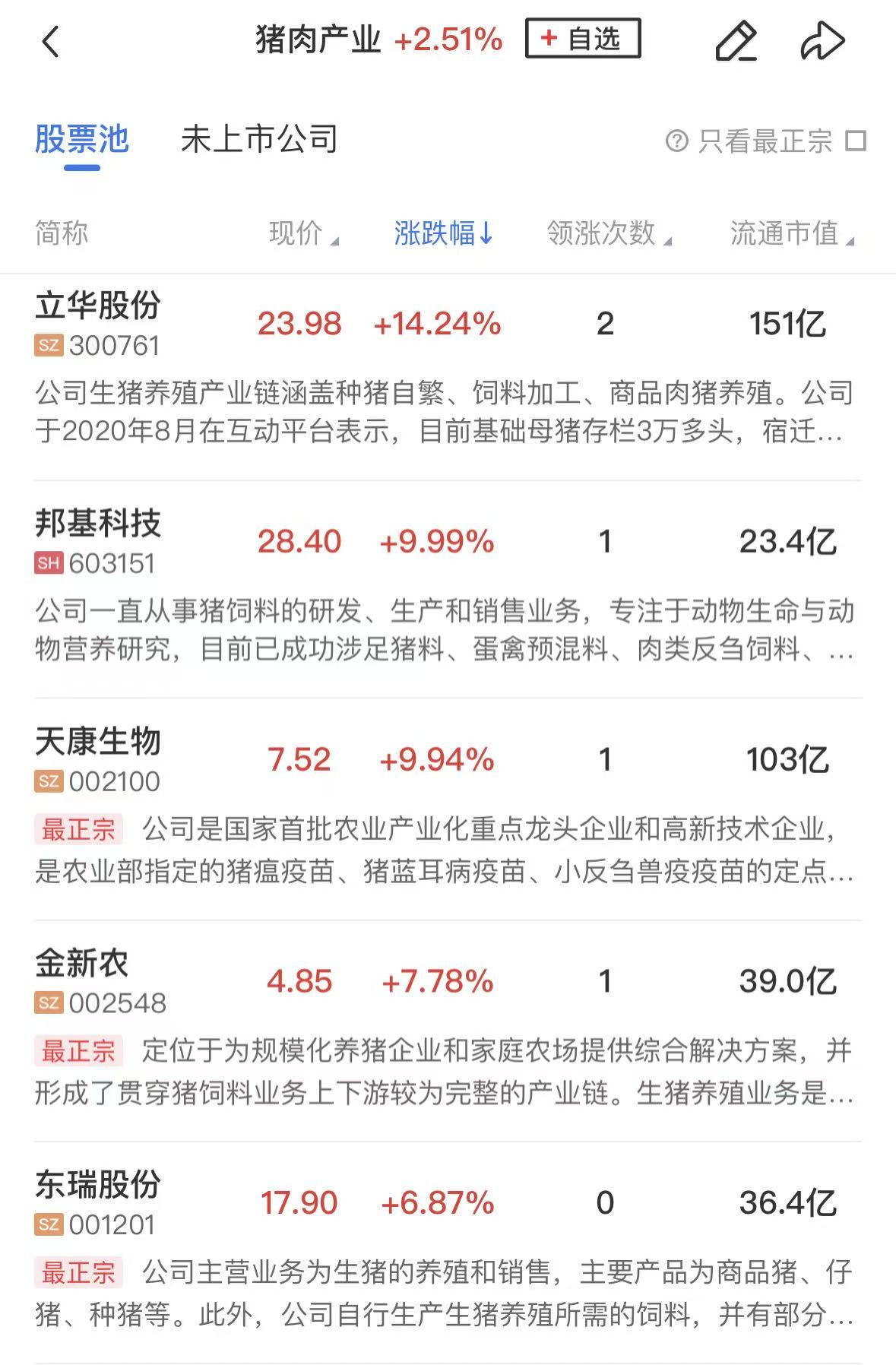Open 天康生物 stock page
Image resolution: width=896 pixels, height=1365 pixels.
98,742
